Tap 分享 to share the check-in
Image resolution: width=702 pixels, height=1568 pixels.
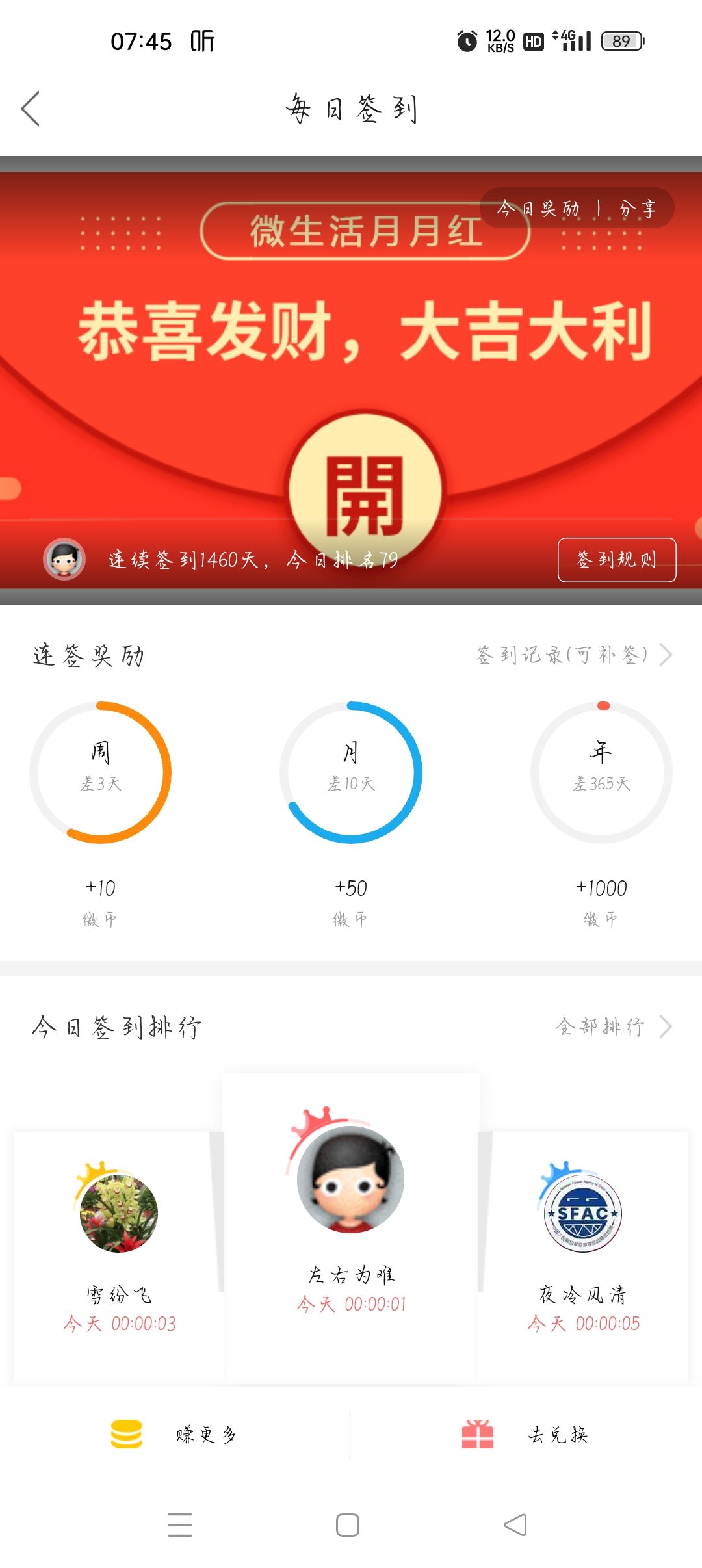[638, 209]
